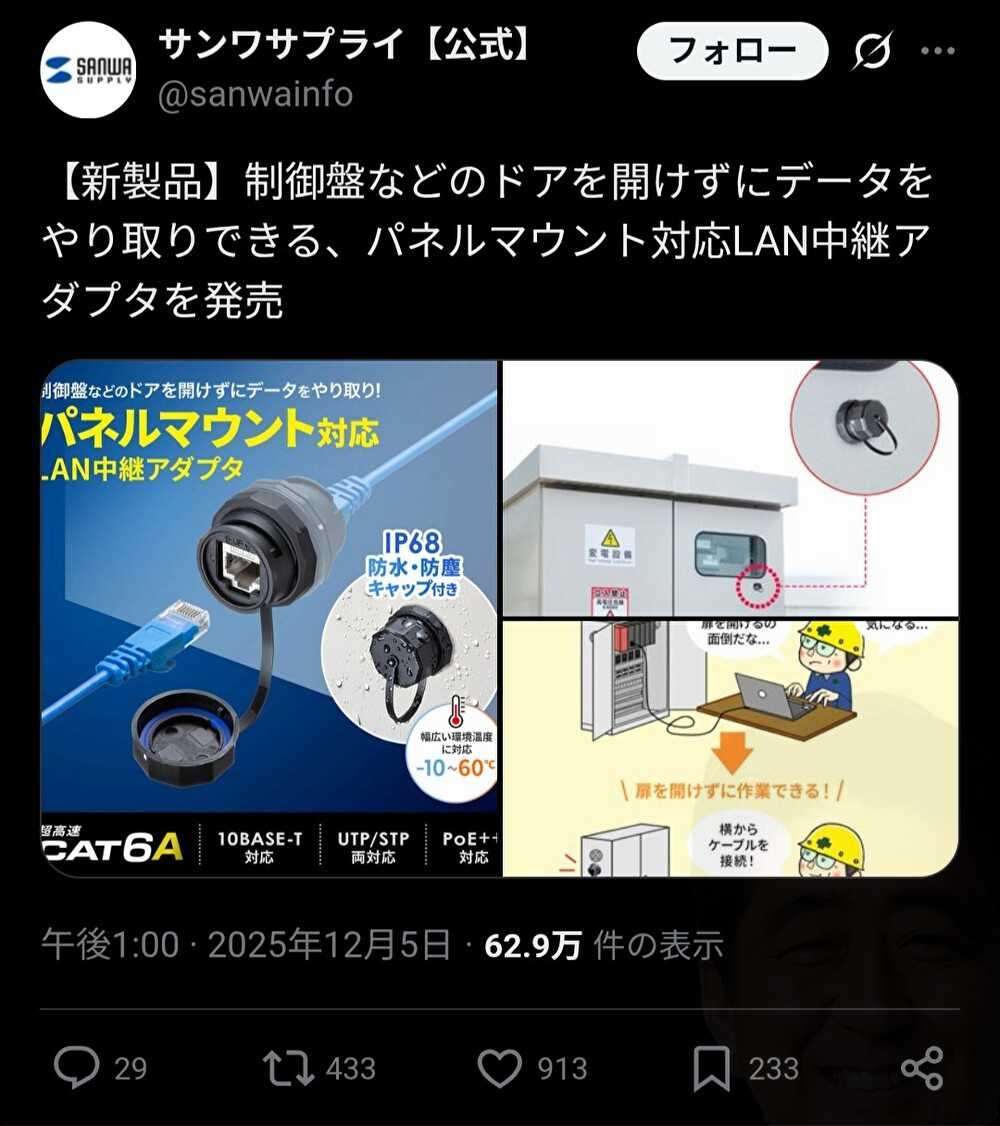
Task: Like the サンワサプライ post
Action: click(x=500, y=1068)
